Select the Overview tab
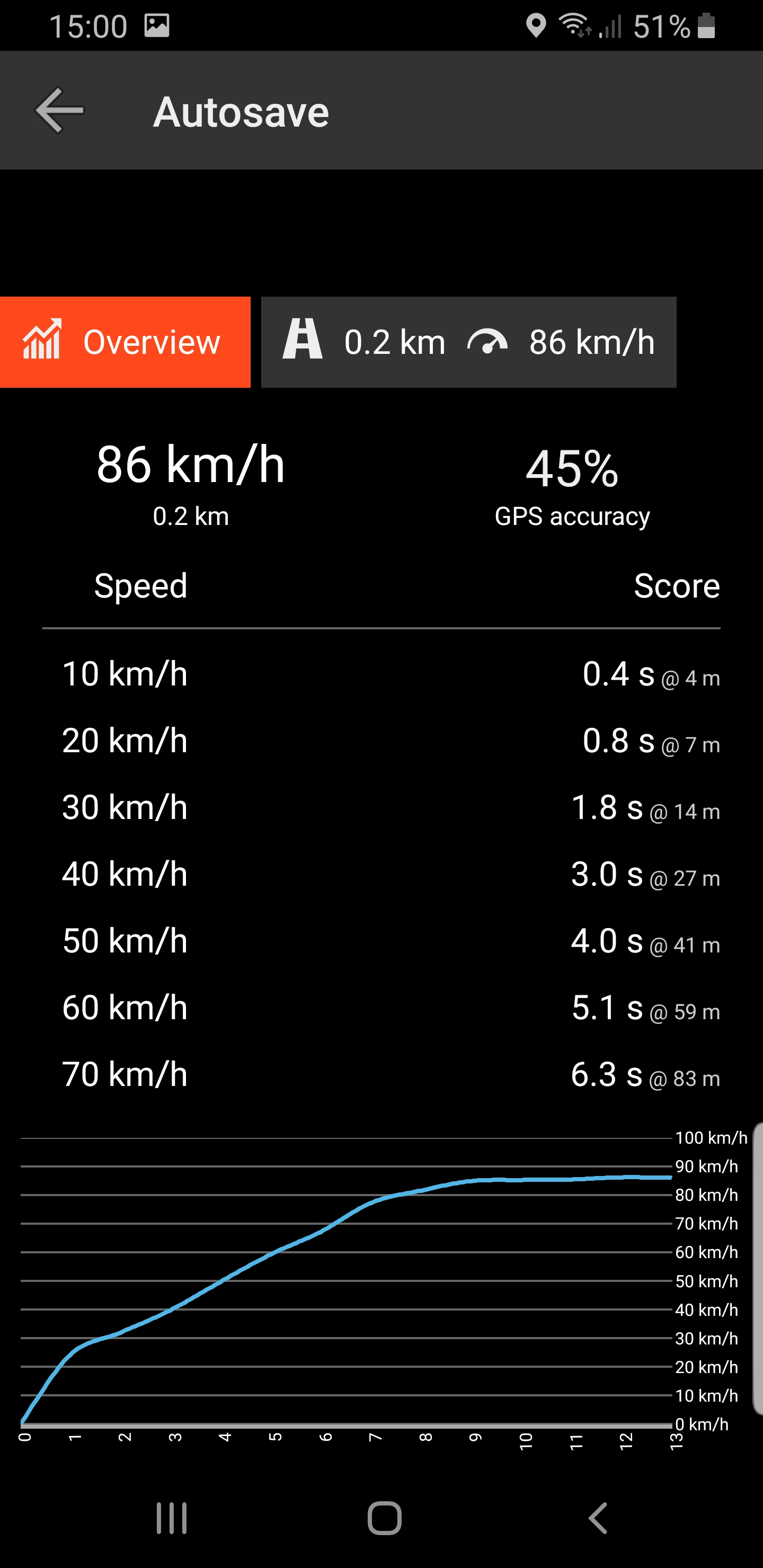This screenshot has height=1568, width=763. 125,342
